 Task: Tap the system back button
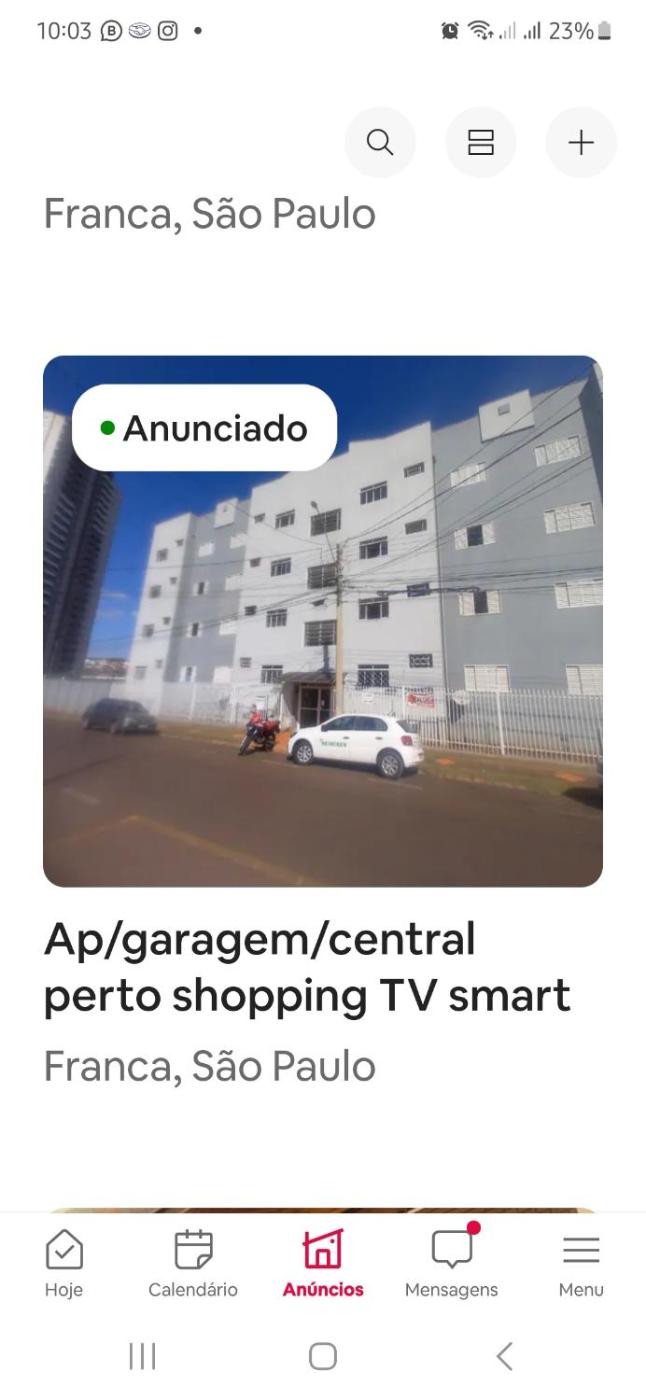click(x=505, y=1357)
